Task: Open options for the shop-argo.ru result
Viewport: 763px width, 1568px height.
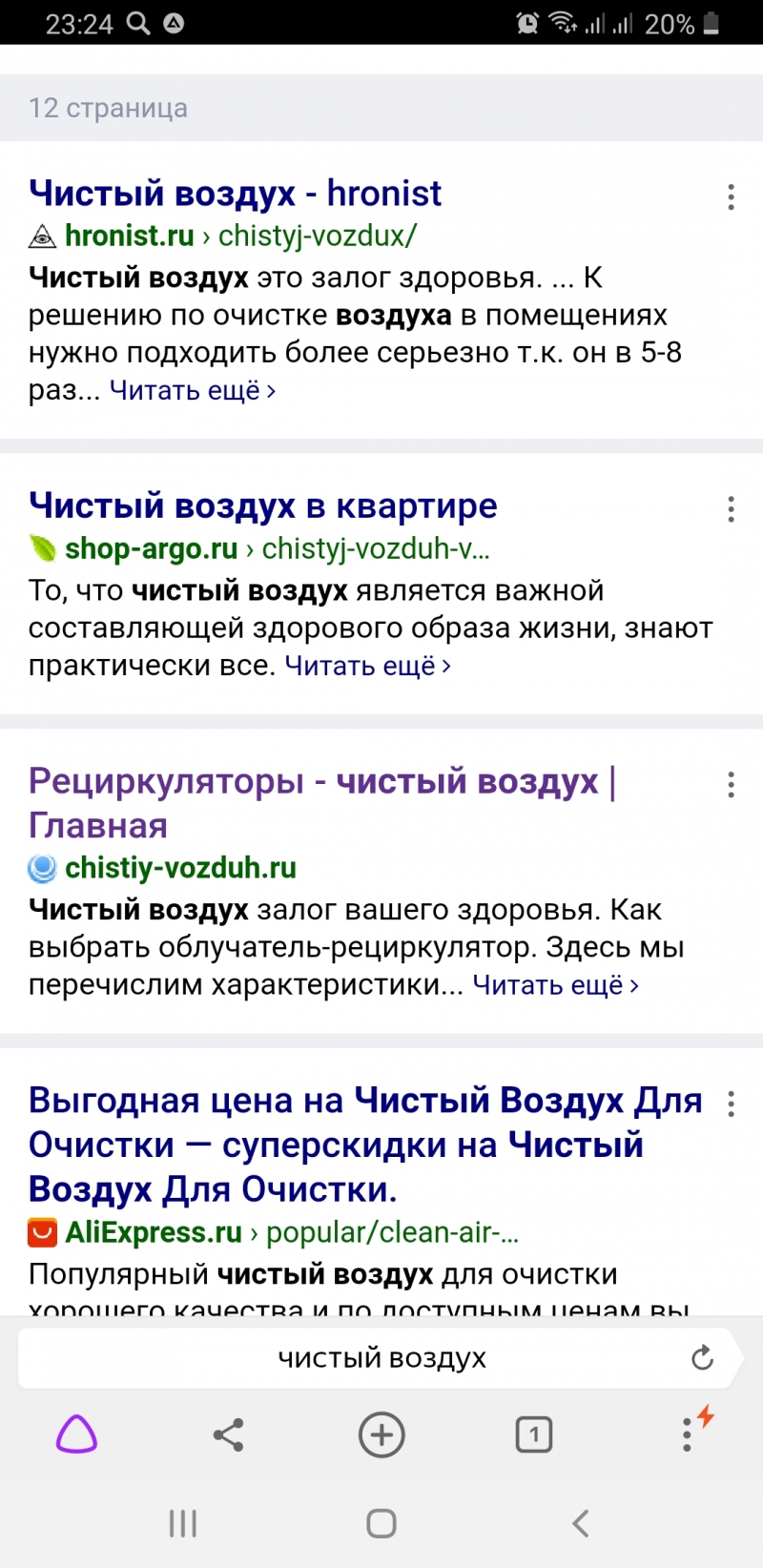Action: click(x=731, y=509)
